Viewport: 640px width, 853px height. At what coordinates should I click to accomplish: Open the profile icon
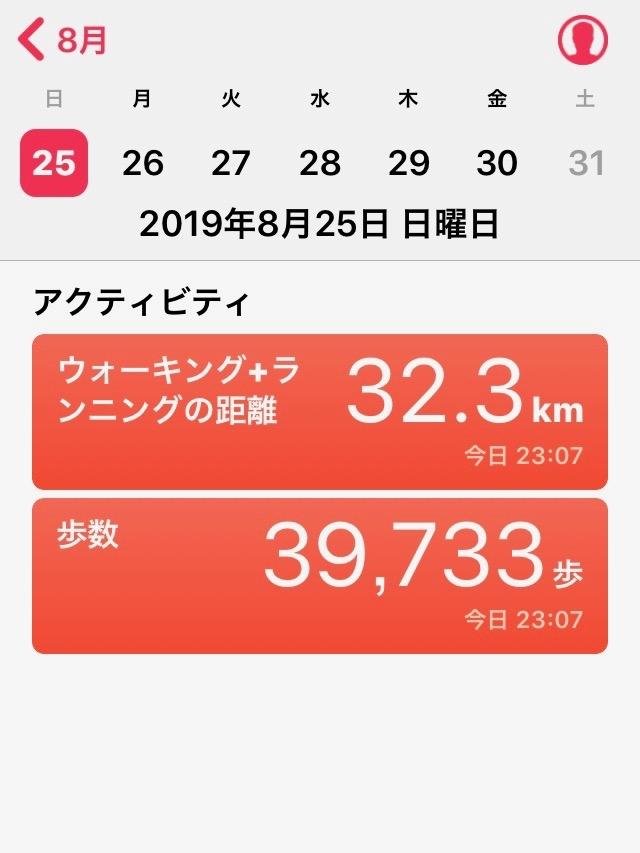point(582,41)
